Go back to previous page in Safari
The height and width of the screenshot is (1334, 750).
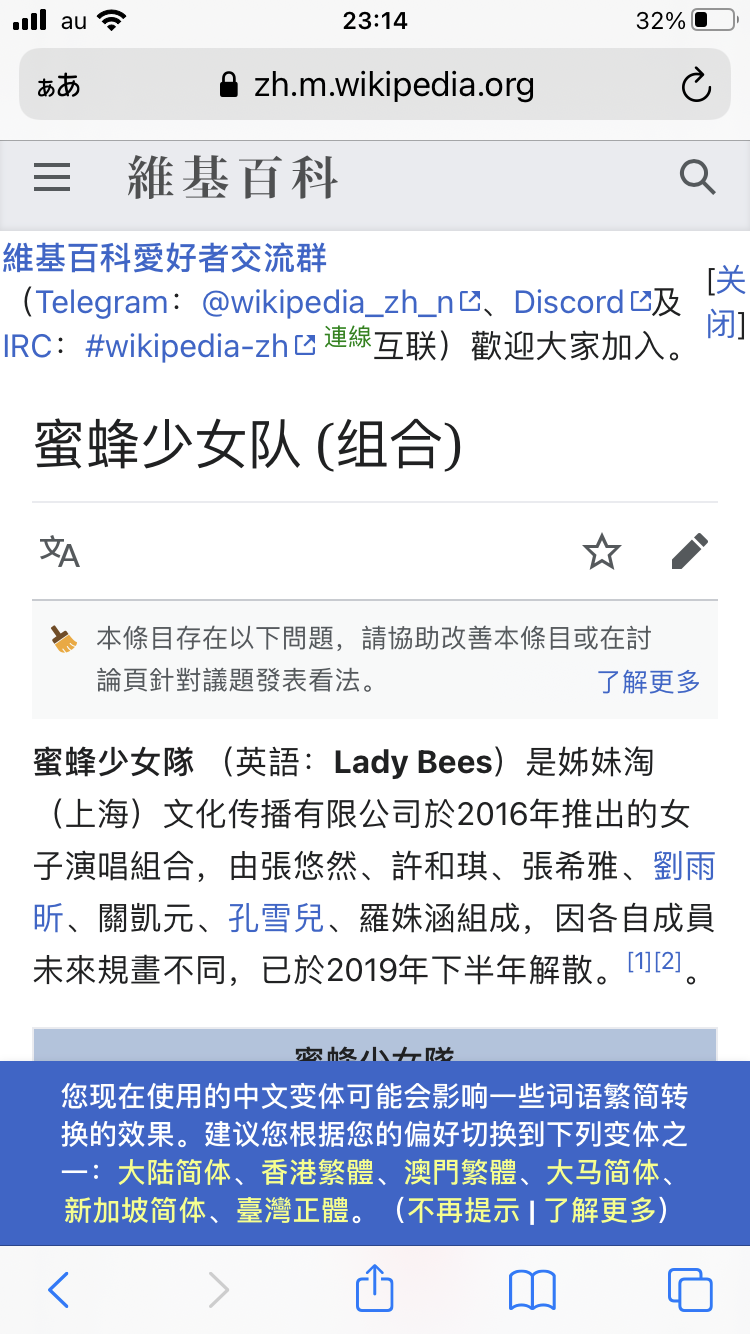coord(59,1289)
